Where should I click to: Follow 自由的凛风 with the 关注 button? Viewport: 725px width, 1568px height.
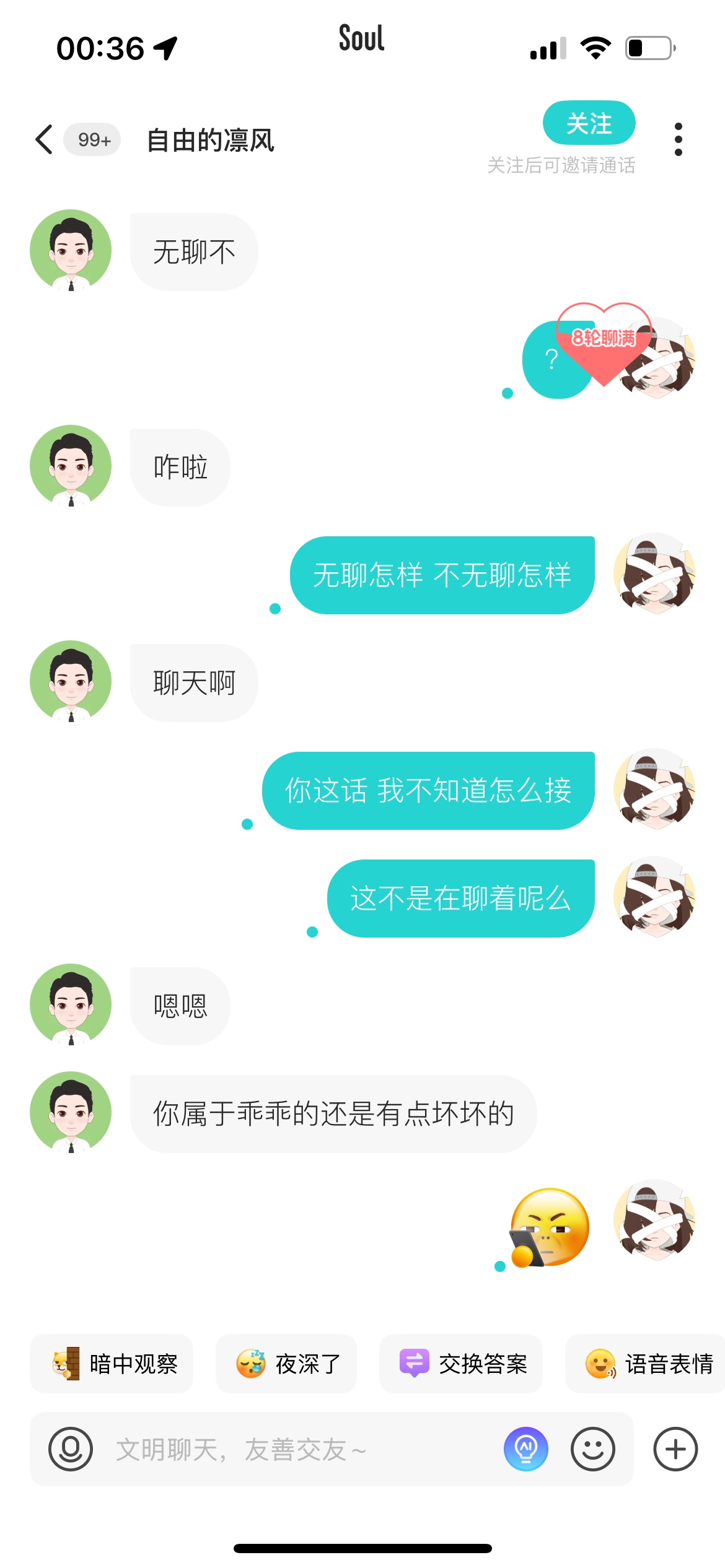(589, 123)
